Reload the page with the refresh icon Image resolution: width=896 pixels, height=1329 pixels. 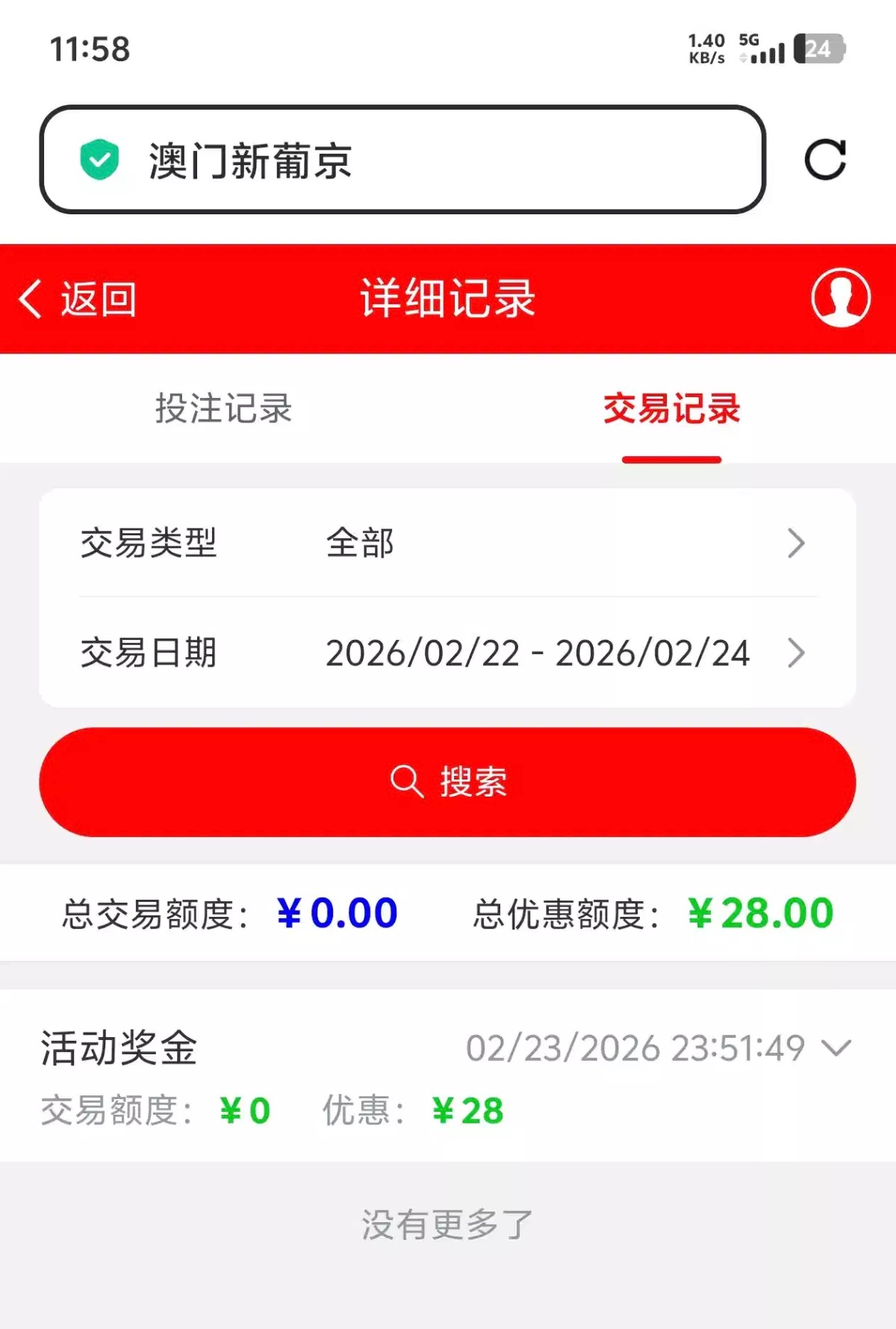(825, 160)
